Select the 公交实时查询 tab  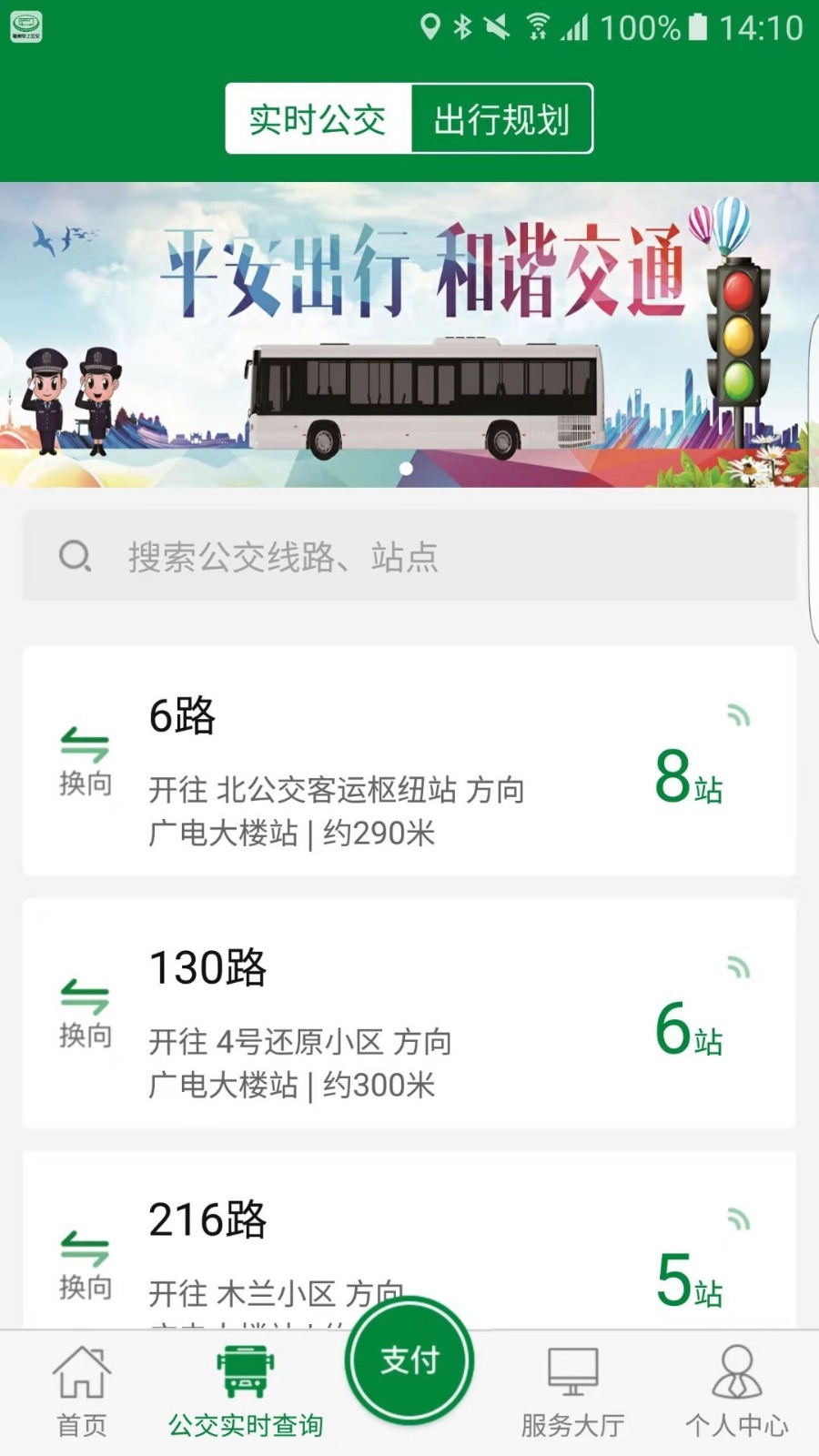click(246, 1392)
